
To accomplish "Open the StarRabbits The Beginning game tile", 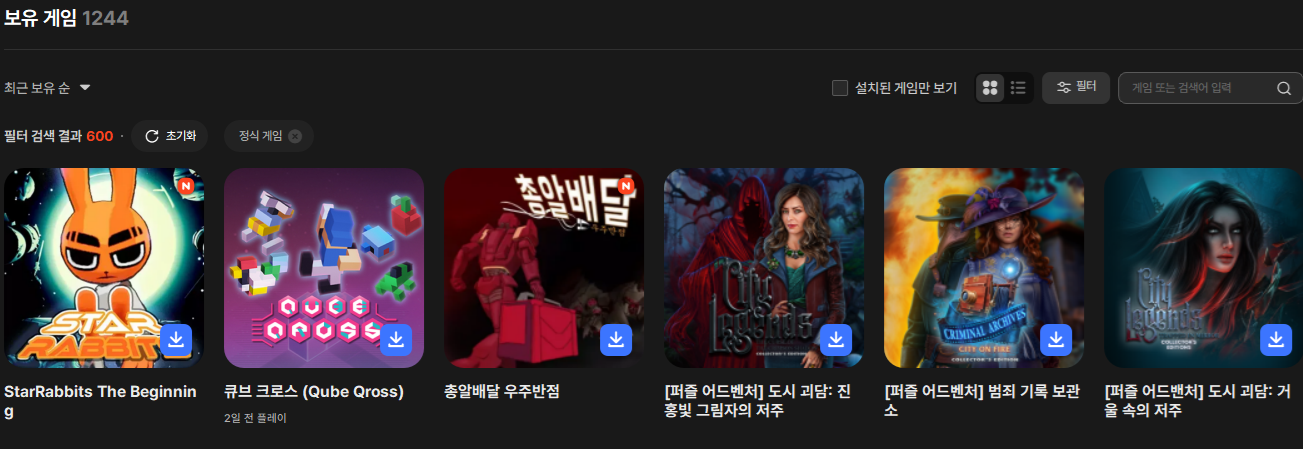I will tap(104, 260).
